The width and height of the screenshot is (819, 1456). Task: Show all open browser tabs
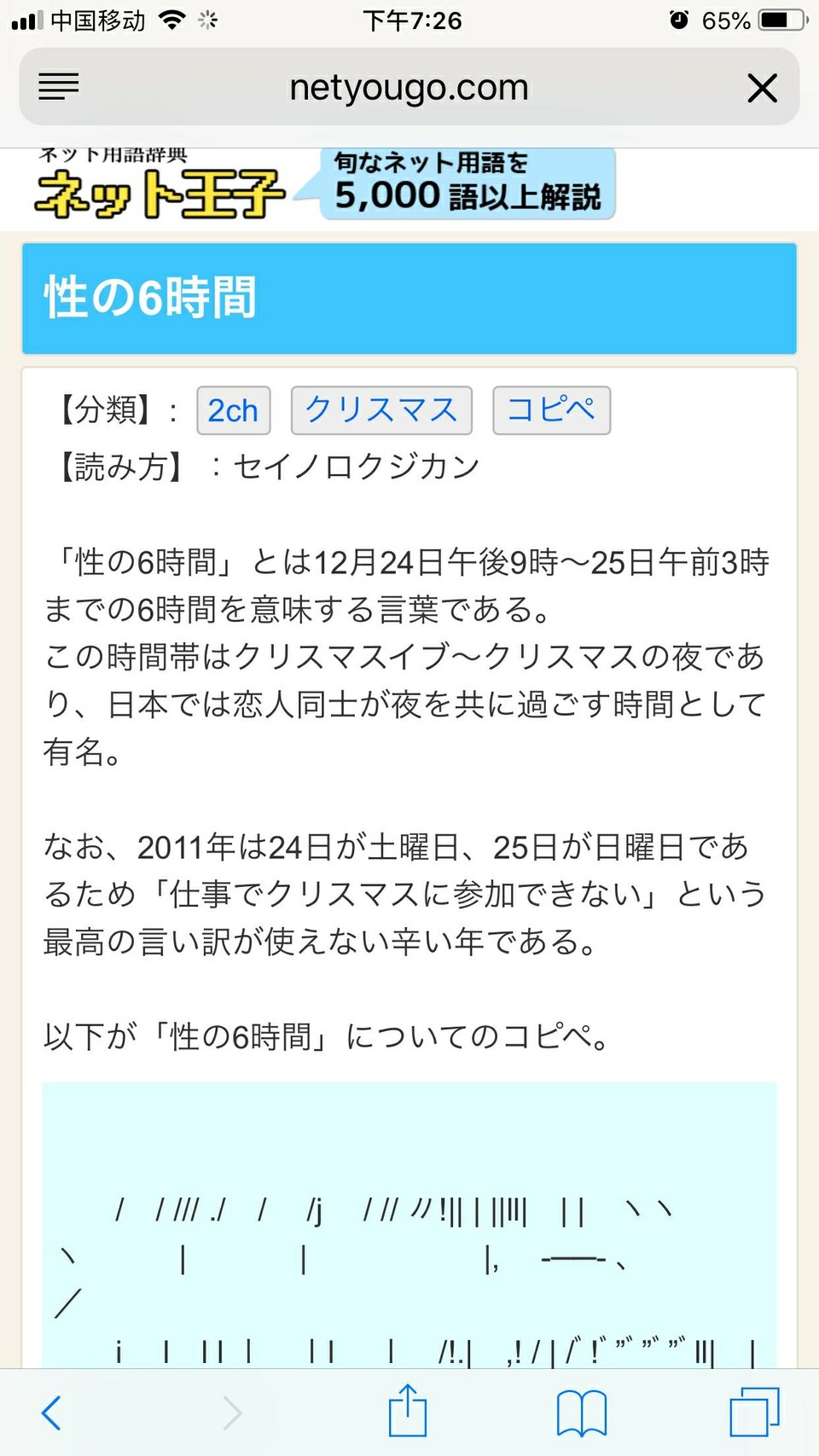[x=754, y=1412]
